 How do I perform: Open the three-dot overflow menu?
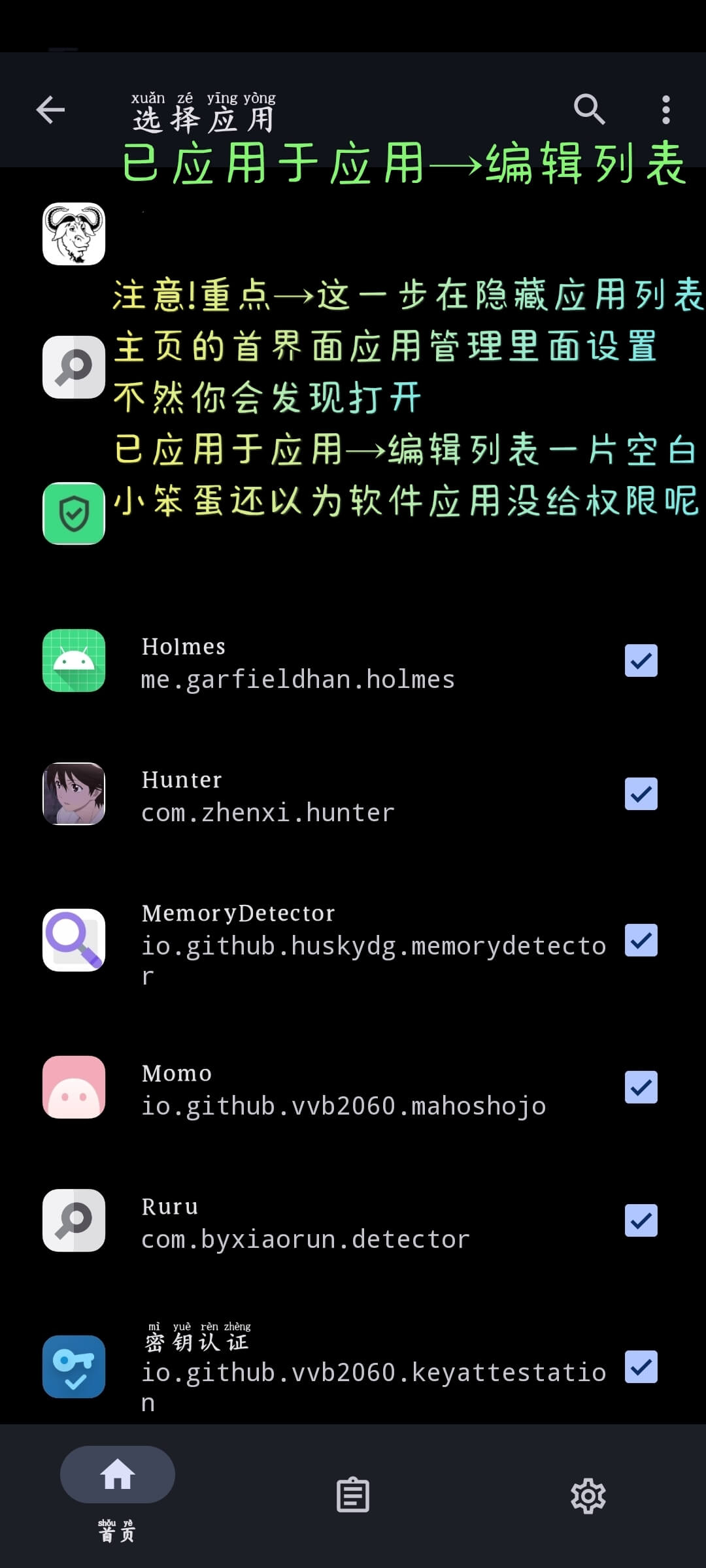665,108
